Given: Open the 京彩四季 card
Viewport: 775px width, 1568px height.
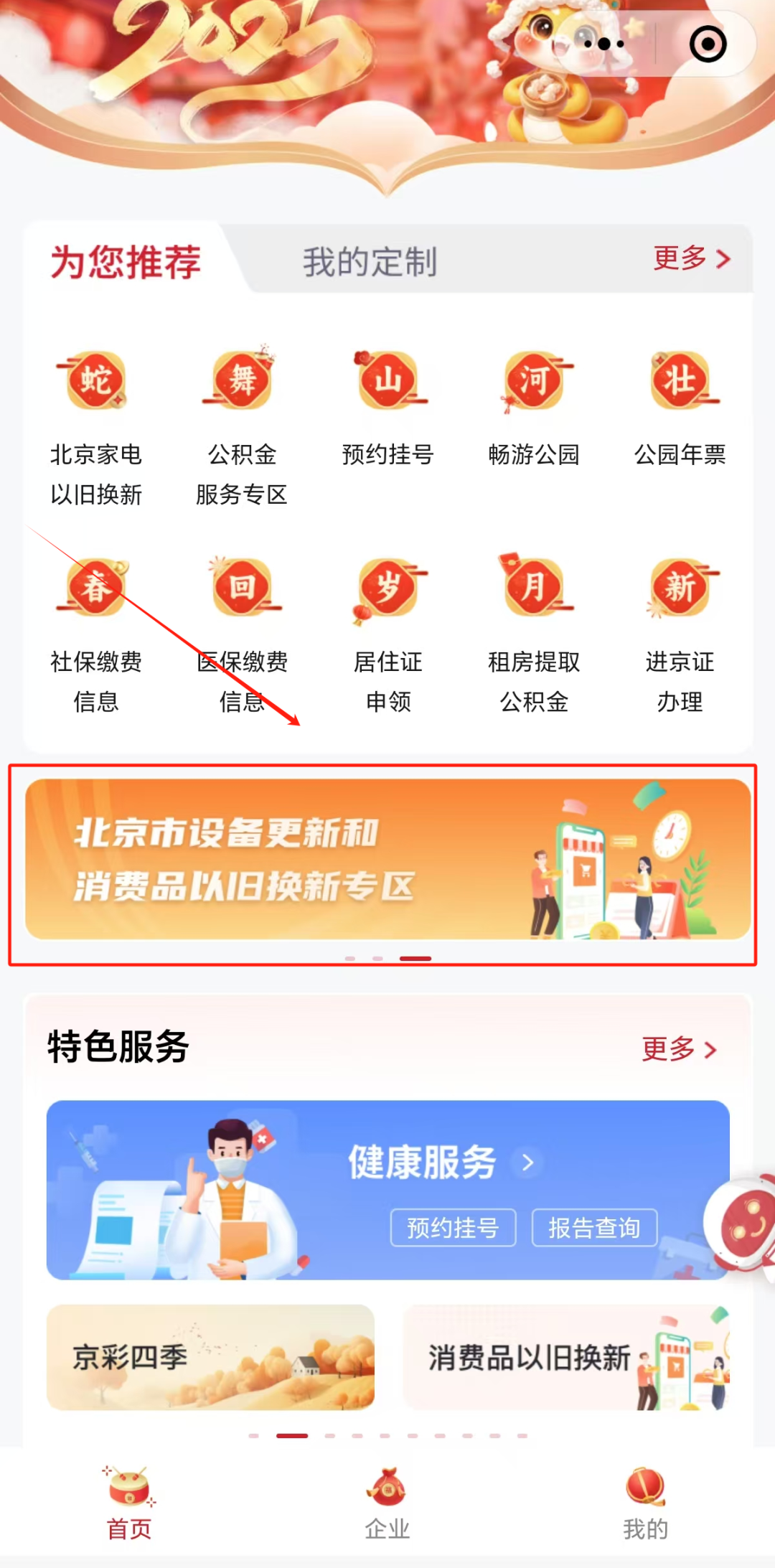Looking at the screenshot, I should [x=210, y=1357].
